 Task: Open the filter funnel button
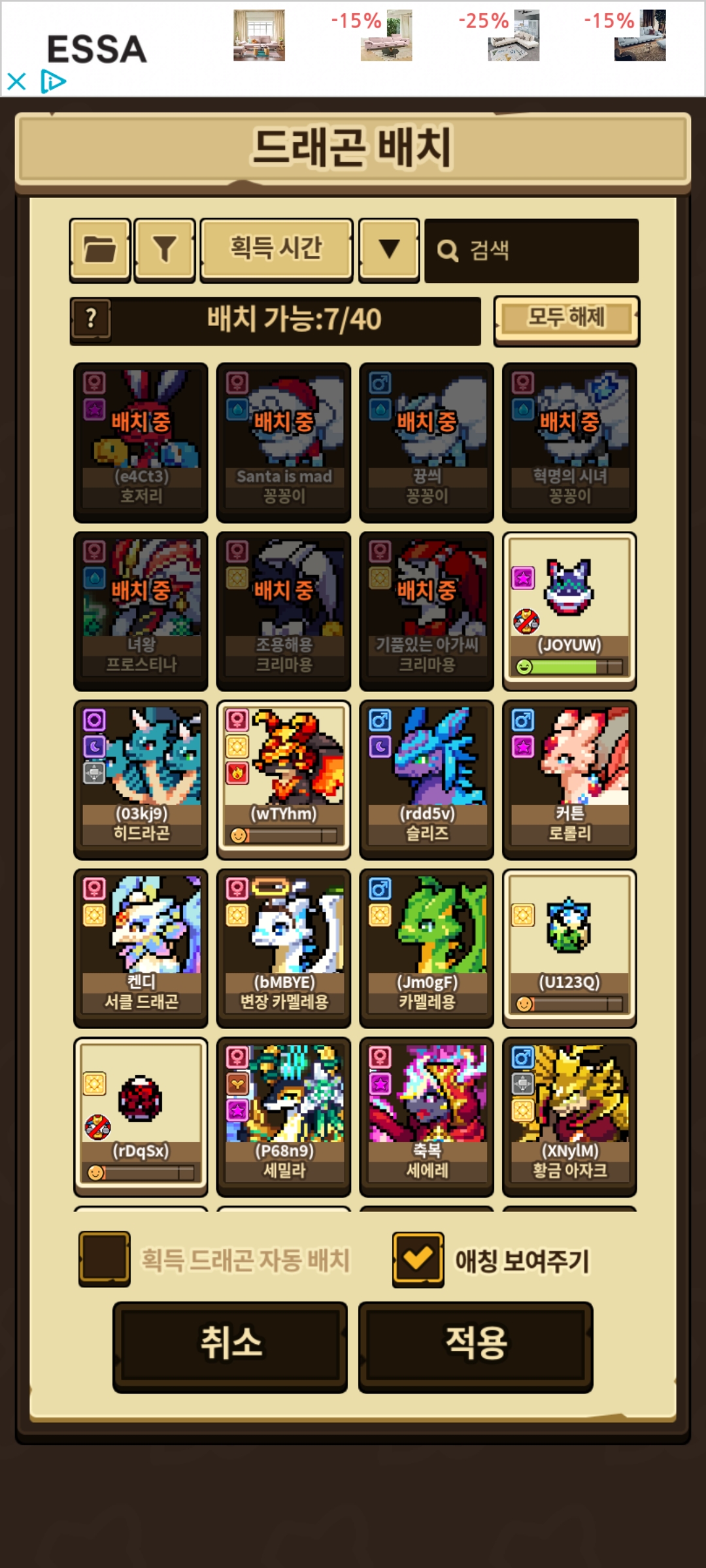[x=165, y=250]
